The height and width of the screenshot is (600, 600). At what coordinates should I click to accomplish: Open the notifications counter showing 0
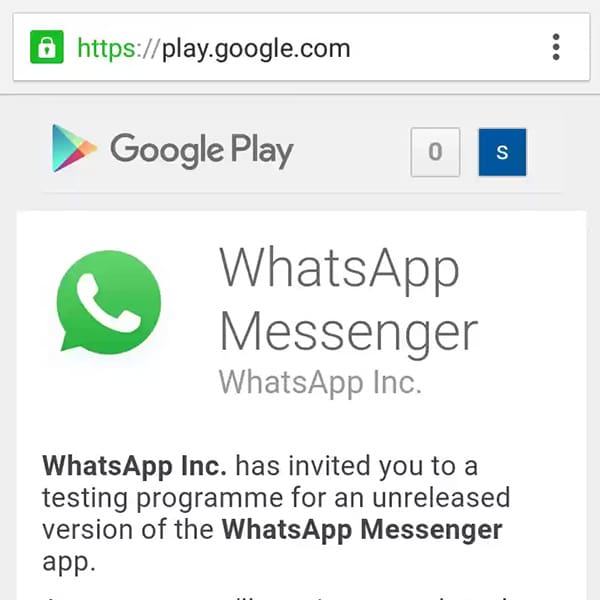[x=435, y=152]
